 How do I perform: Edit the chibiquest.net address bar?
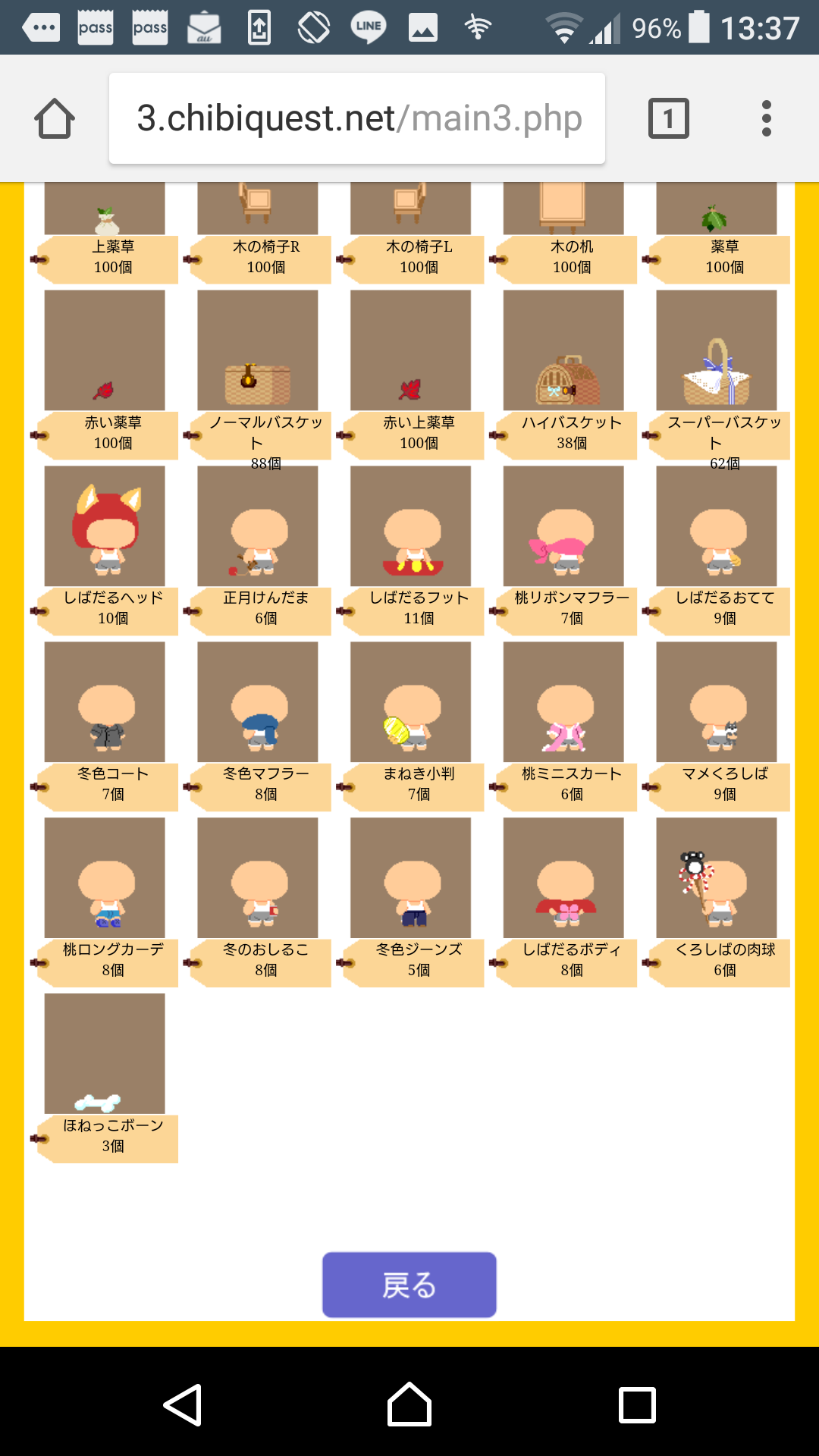pos(357,118)
